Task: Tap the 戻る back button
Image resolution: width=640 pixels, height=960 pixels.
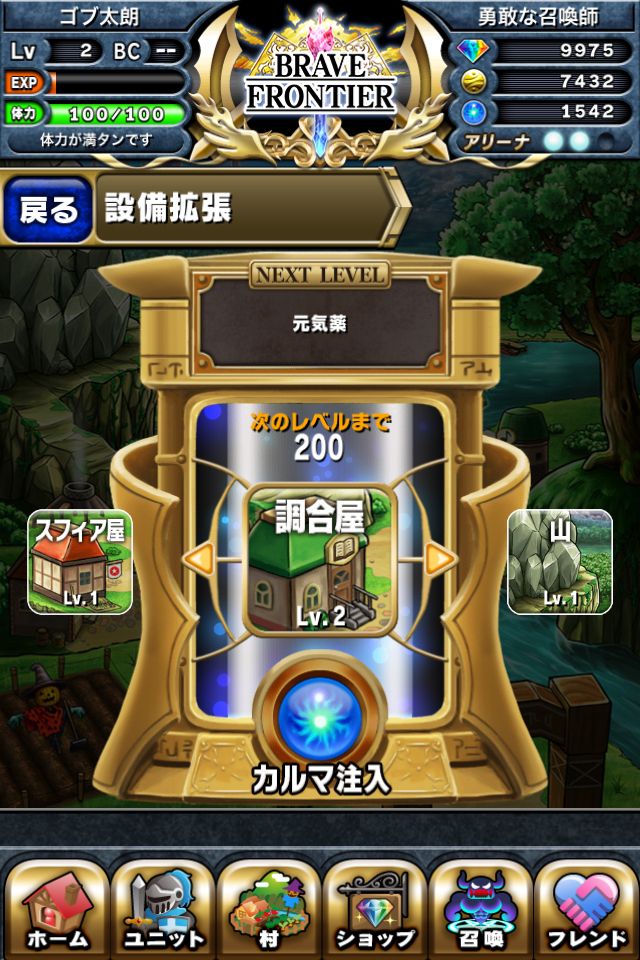Action: pyautogui.click(x=48, y=209)
